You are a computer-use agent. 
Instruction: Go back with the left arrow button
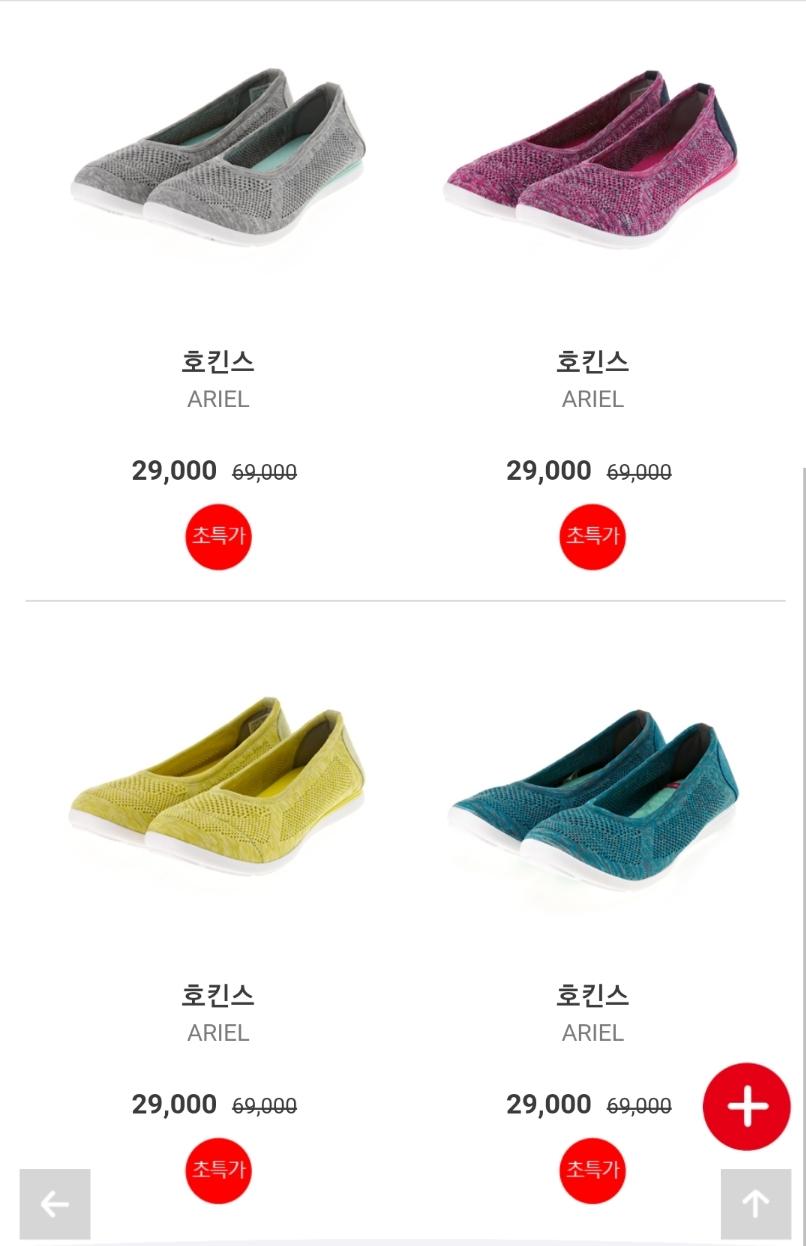click(x=55, y=1204)
